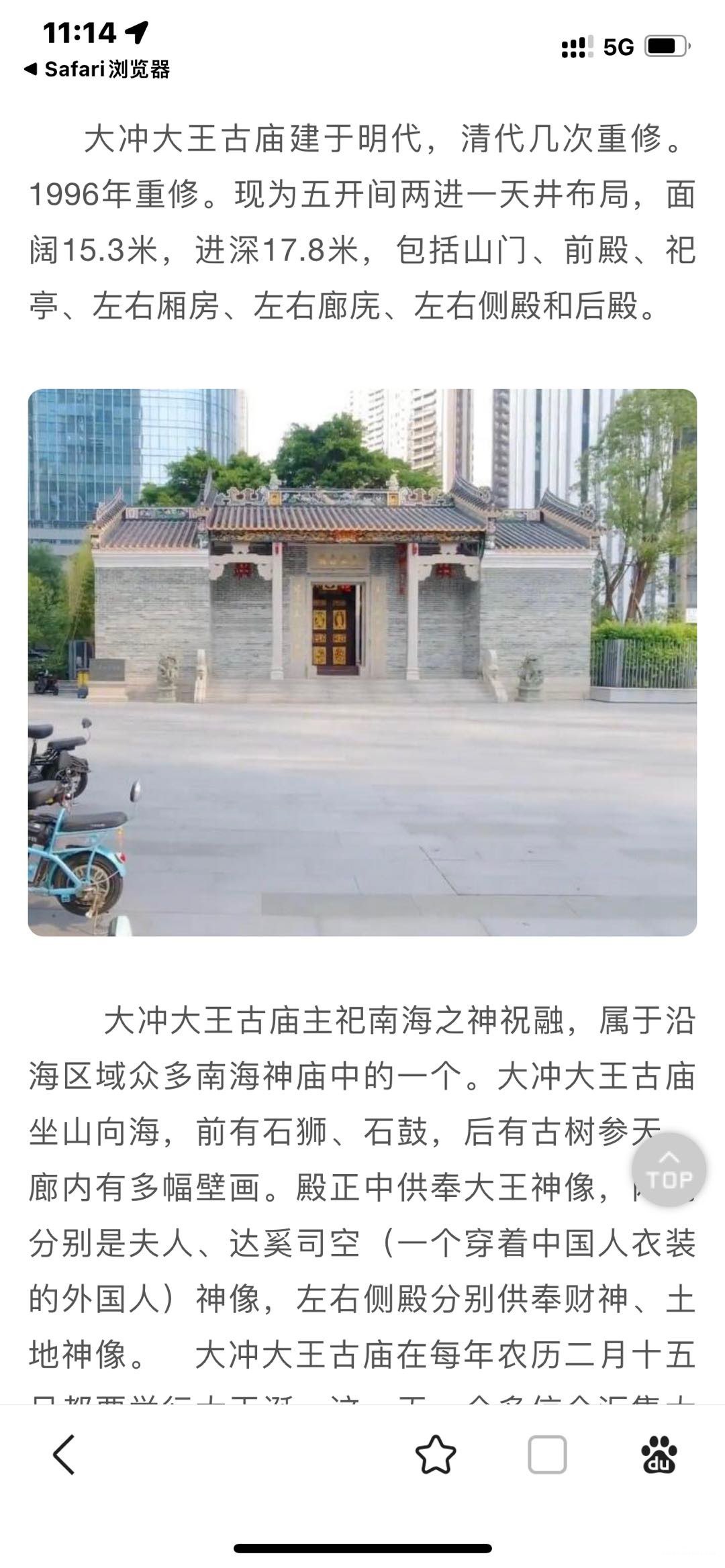Open the temple photo in full view
Screen dimensions: 725x1568
point(362,662)
